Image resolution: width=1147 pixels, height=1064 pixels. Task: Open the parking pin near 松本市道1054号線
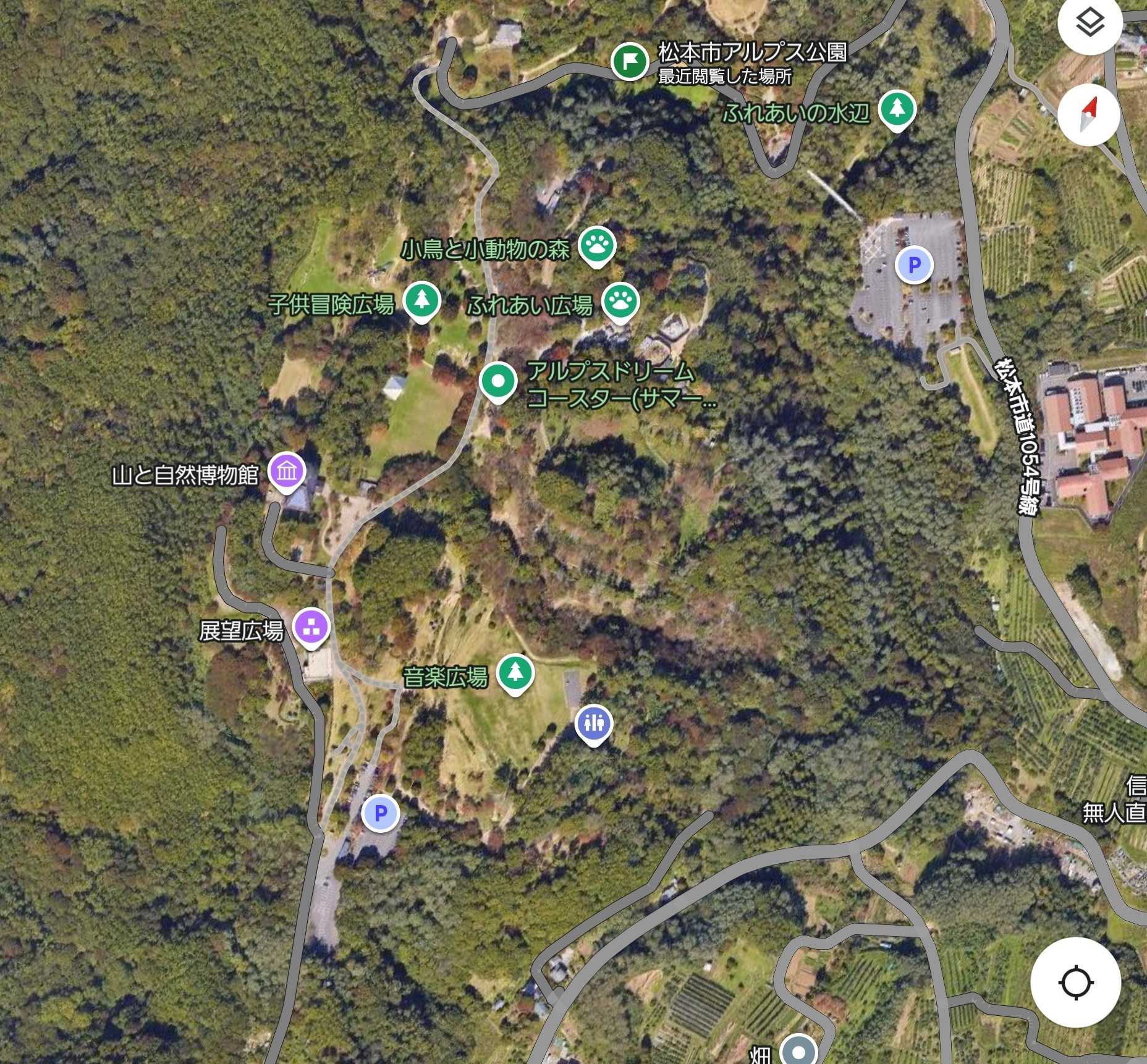tap(914, 265)
